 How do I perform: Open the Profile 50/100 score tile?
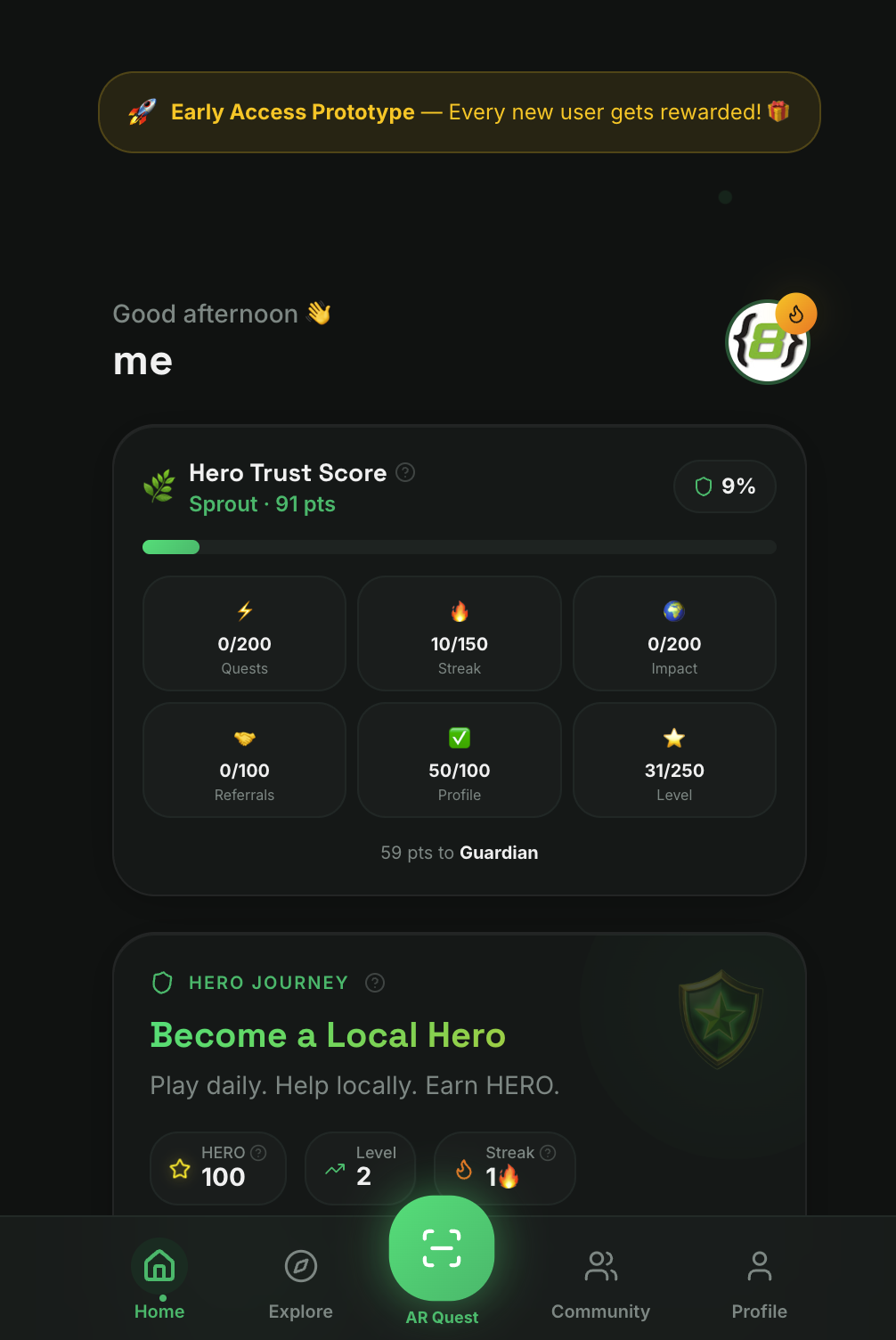pos(460,760)
